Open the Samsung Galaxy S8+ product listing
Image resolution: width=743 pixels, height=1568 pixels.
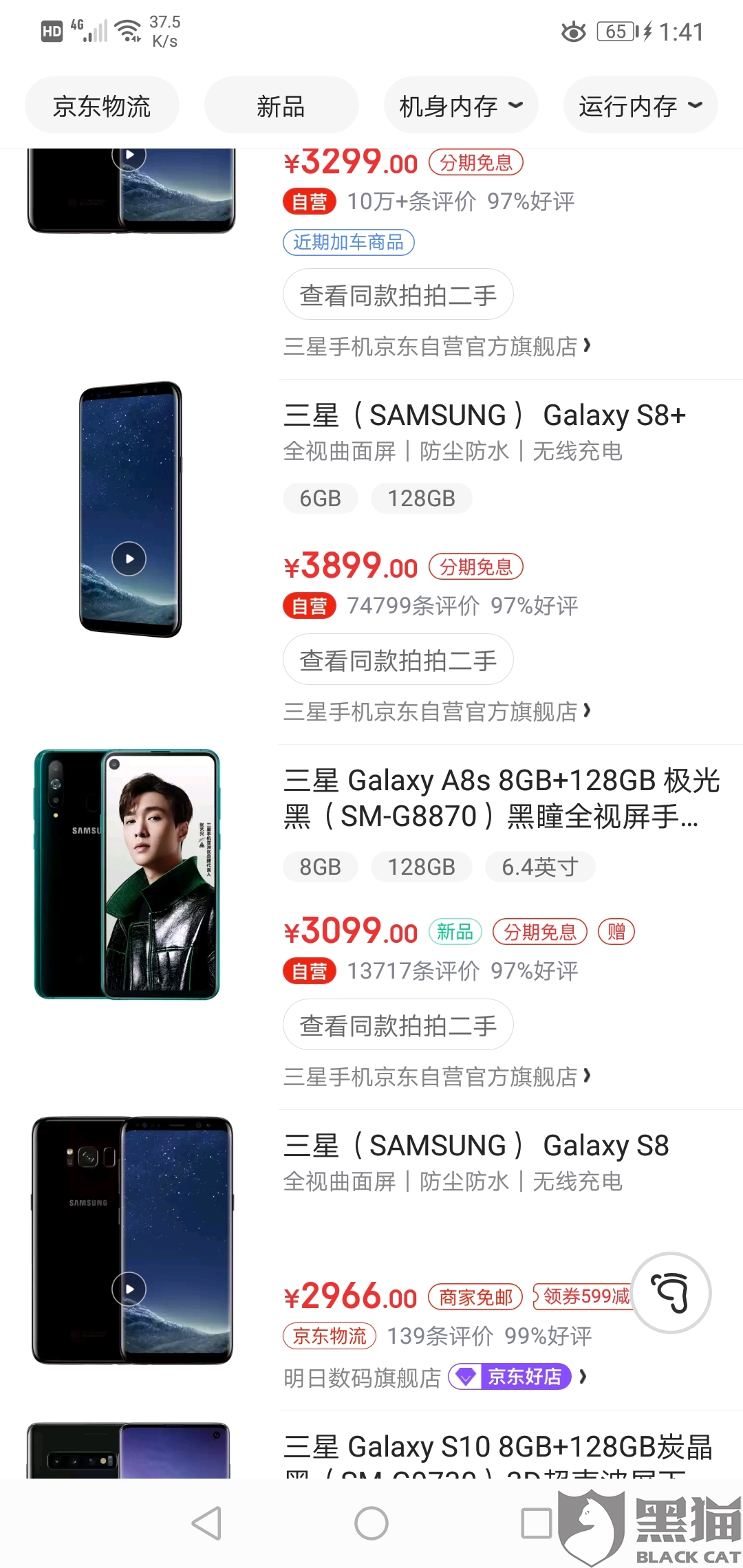pos(484,415)
